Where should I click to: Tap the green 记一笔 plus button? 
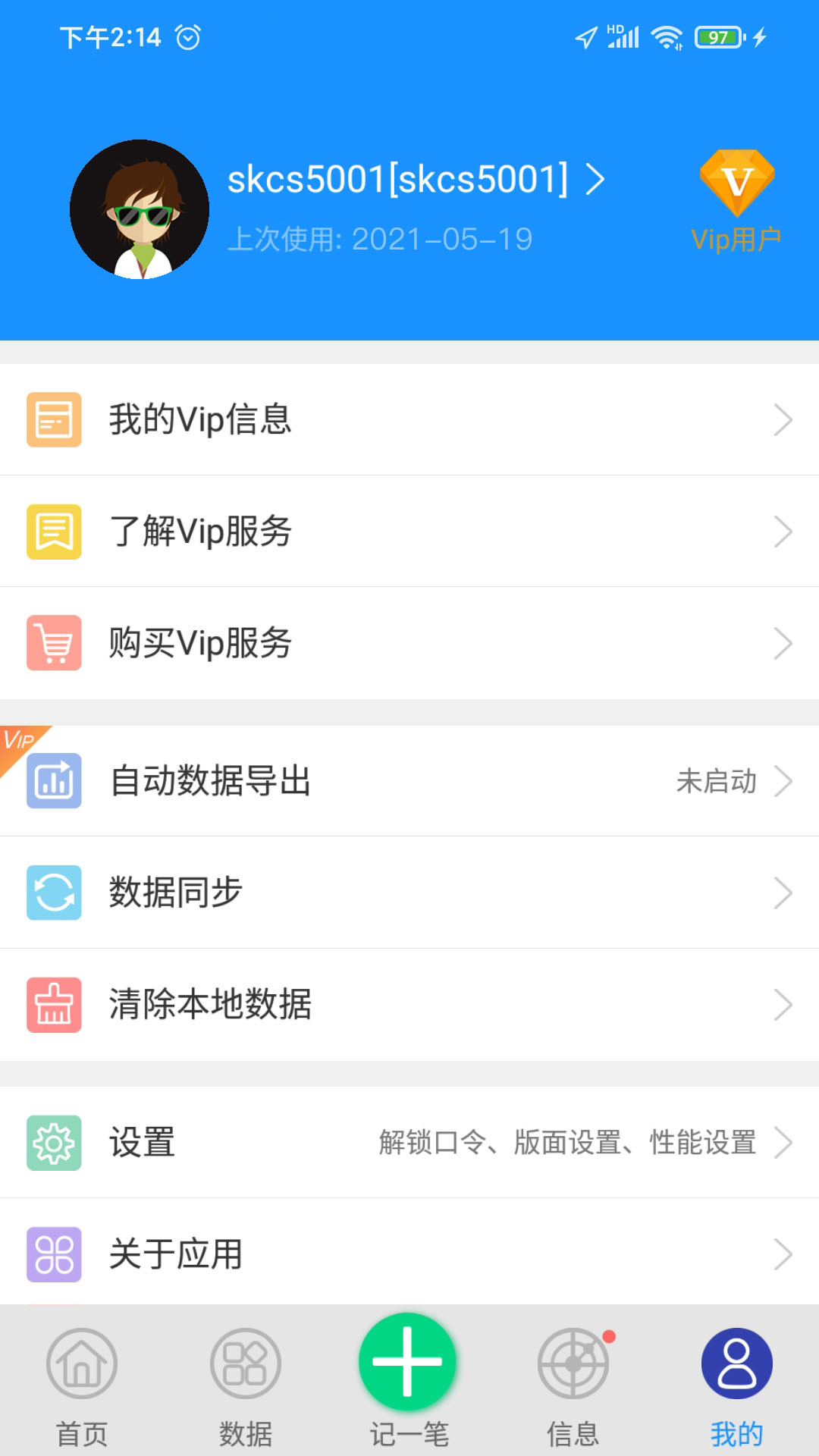pyautogui.click(x=408, y=1361)
